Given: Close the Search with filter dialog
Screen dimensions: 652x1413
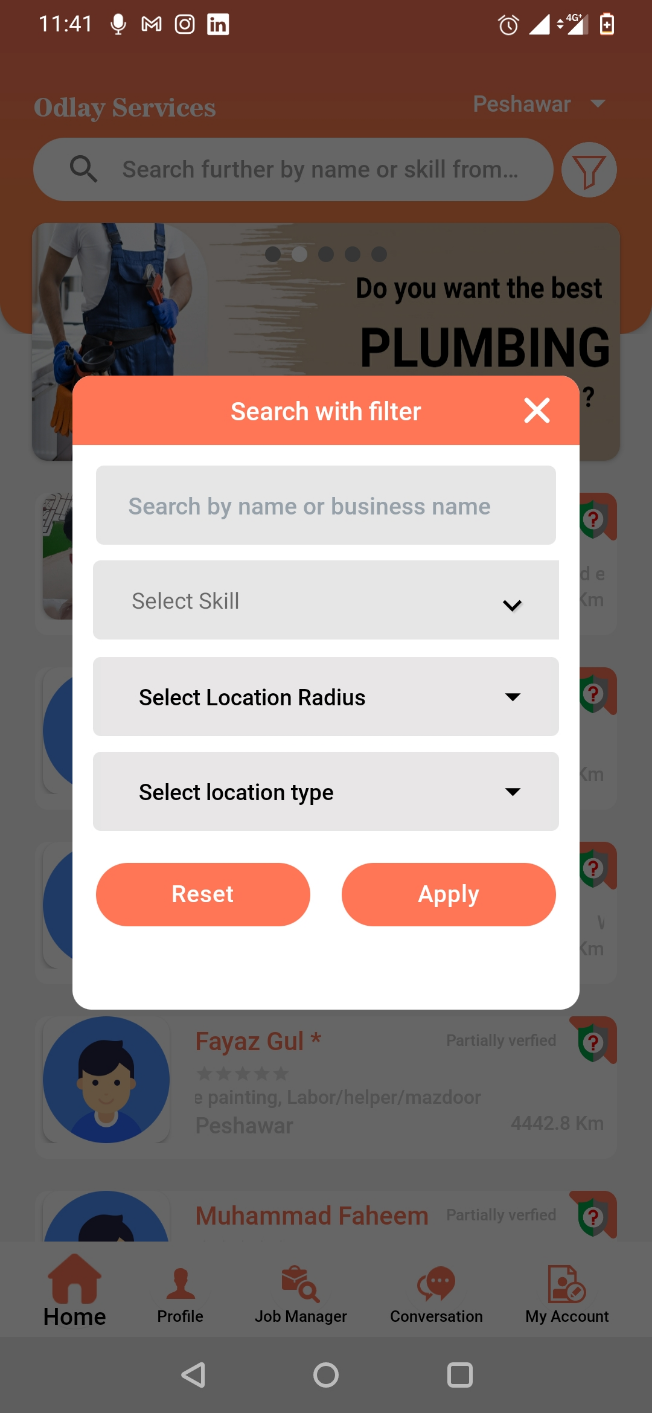Looking at the screenshot, I should [x=537, y=410].
